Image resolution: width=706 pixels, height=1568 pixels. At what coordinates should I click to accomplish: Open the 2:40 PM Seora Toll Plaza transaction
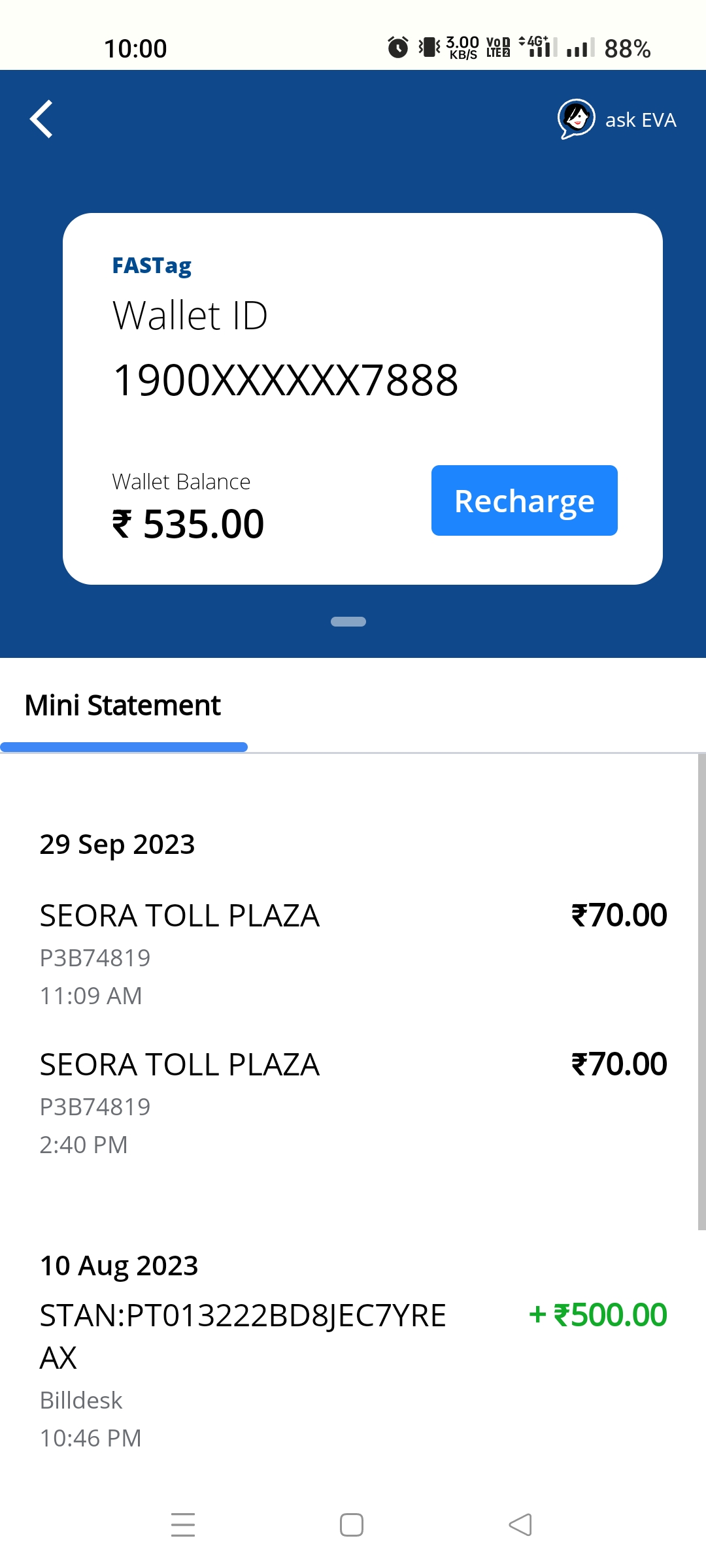(x=353, y=1103)
